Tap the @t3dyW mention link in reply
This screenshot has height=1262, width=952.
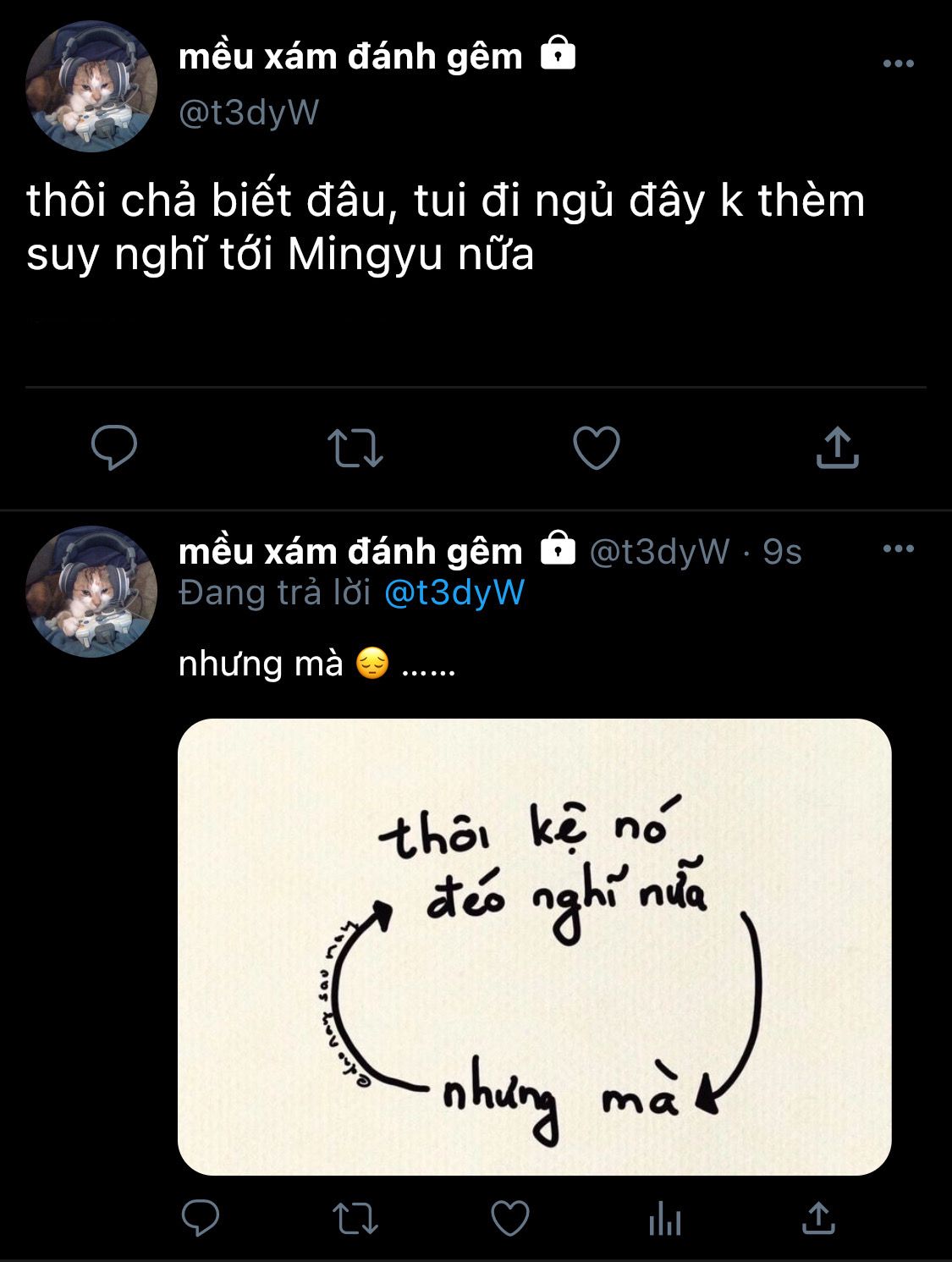[454, 592]
